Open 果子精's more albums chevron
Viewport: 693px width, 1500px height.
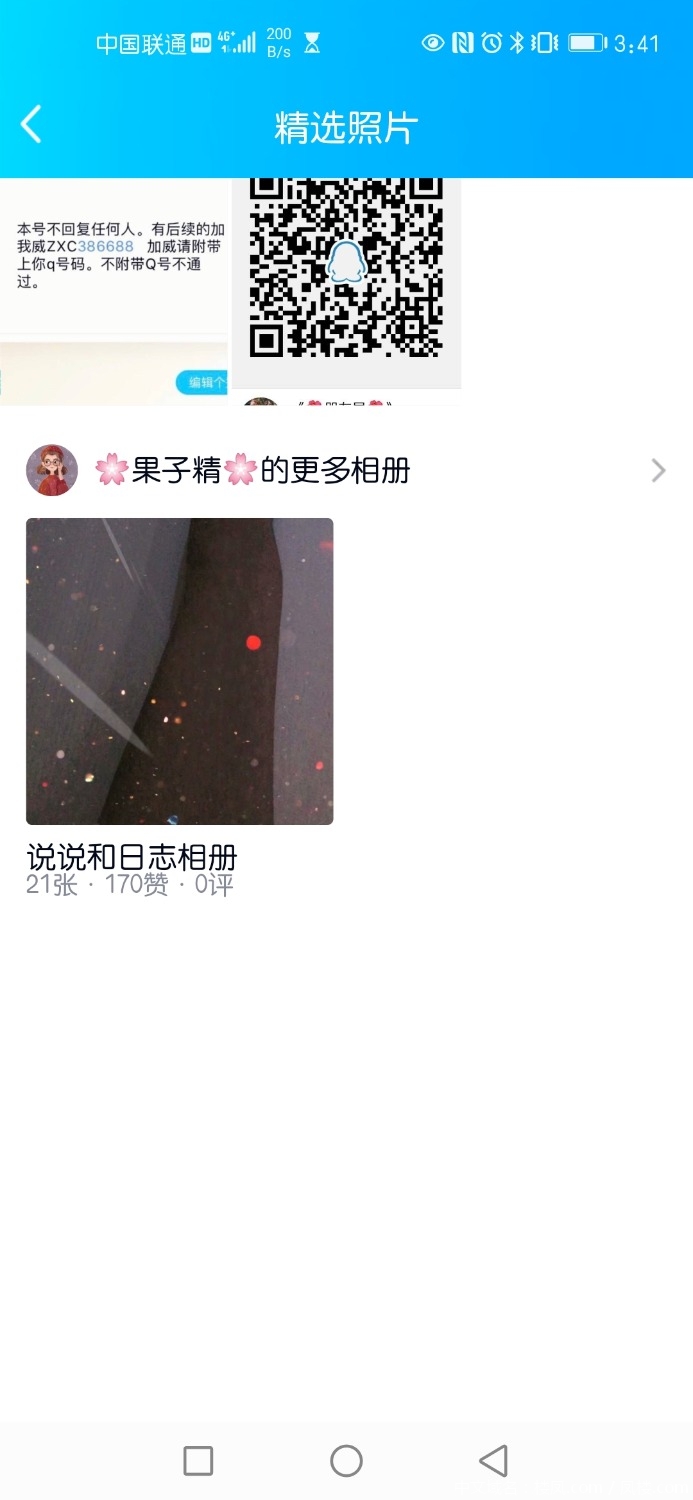point(657,470)
